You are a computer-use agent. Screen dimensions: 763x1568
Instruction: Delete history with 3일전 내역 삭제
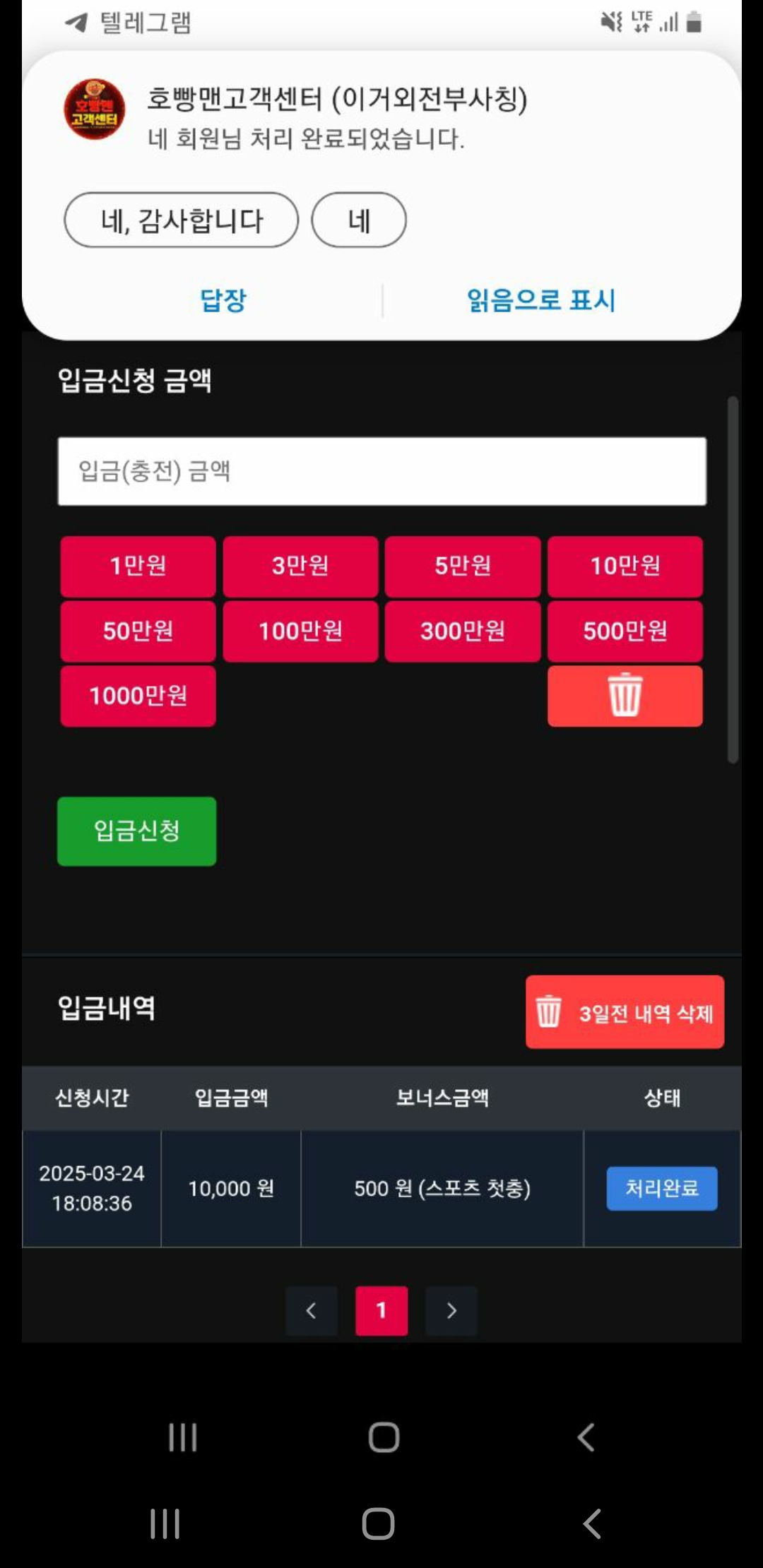(x=625, y=1012)
